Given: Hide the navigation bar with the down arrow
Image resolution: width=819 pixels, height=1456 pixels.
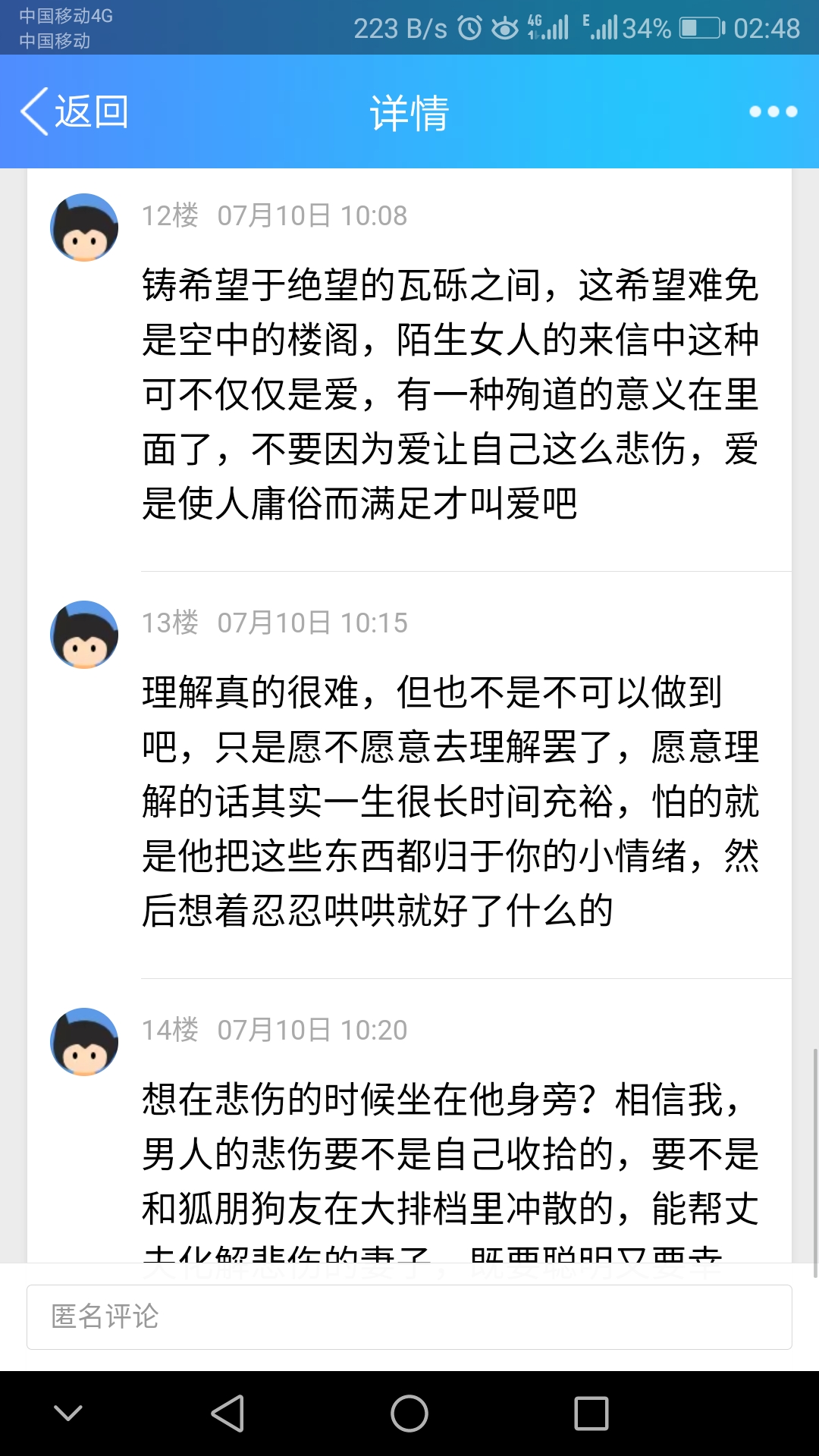Looking at the screenshot, I should coord(68,1414).
